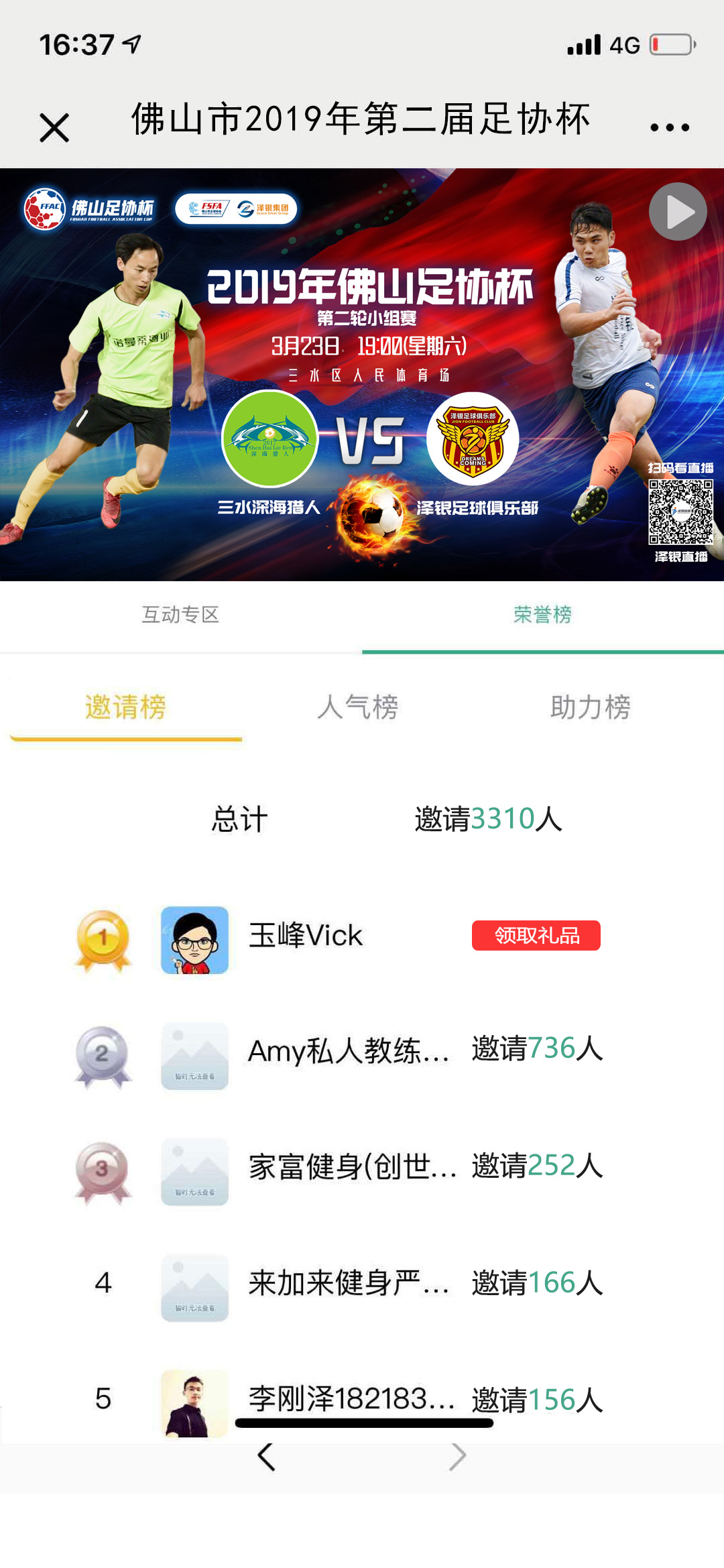Click the rank two silver medal badge

[99, 1052]
